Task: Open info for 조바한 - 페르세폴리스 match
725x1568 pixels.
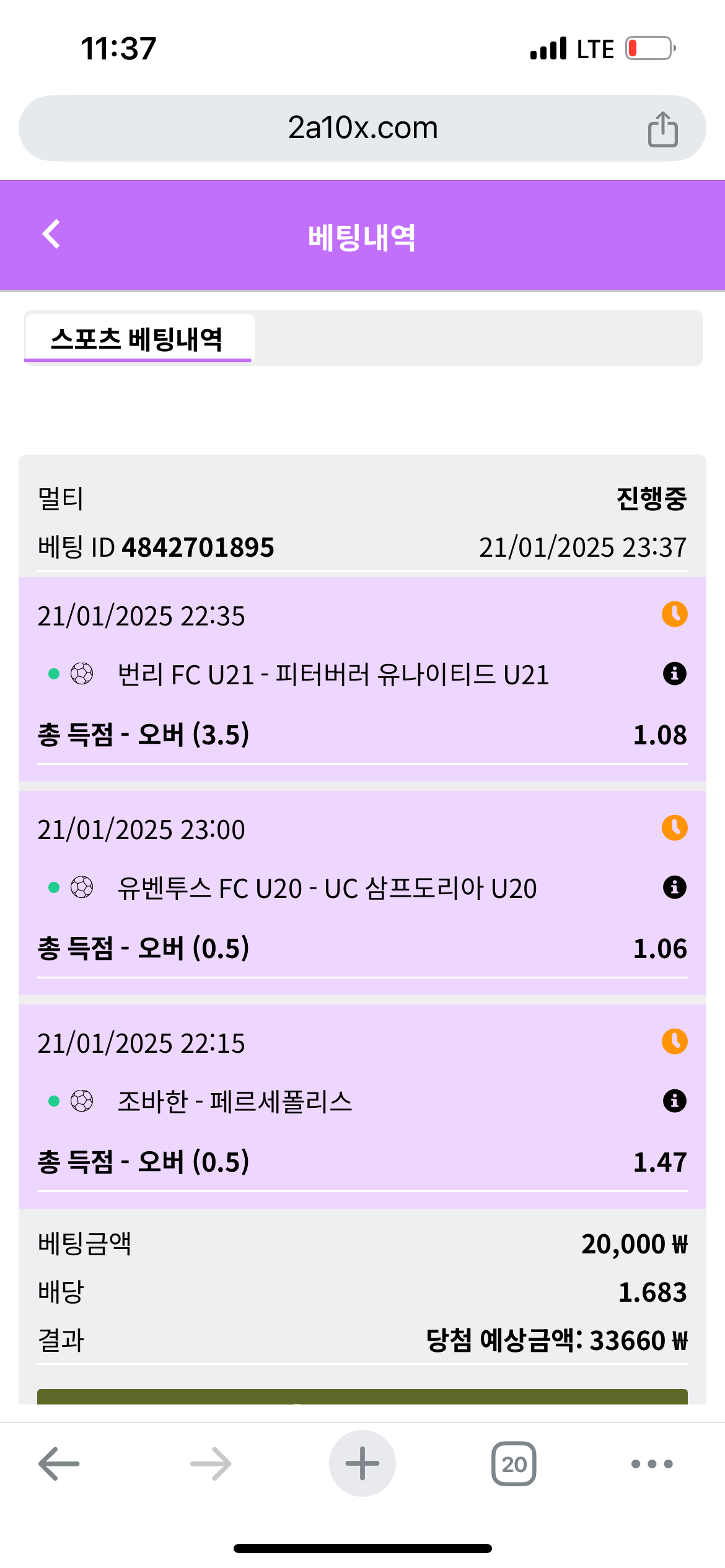Action: coord(674,1100)
